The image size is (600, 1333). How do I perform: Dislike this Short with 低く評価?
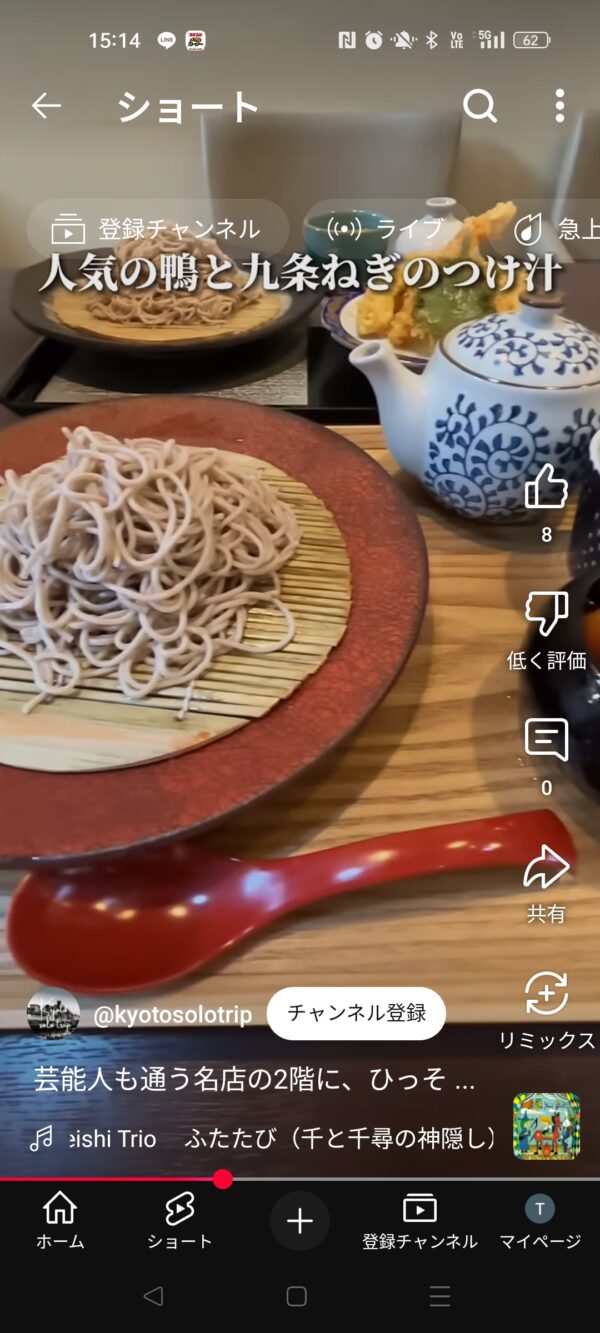point(546,615)
